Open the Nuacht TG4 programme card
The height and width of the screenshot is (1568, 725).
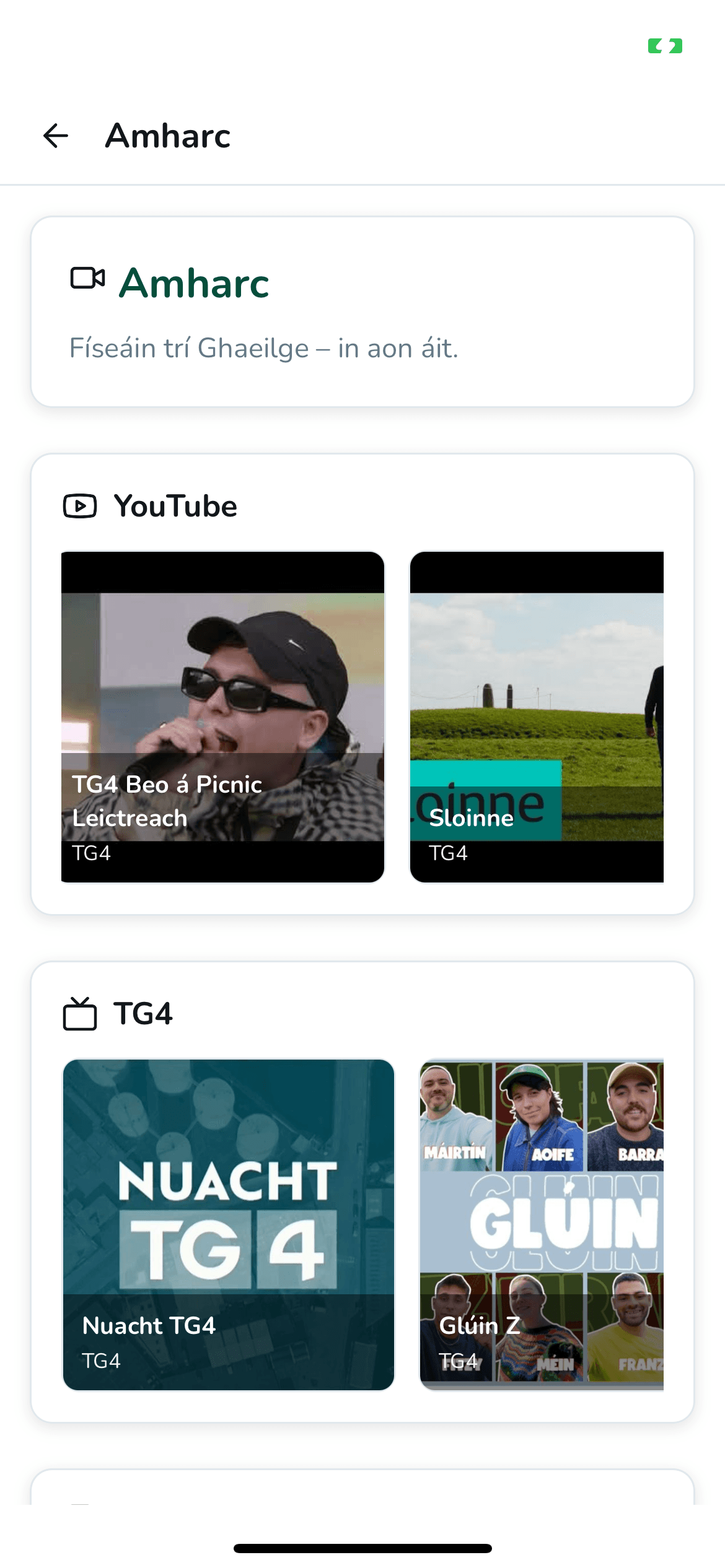pyautogui.click(x=229, y=1224)
